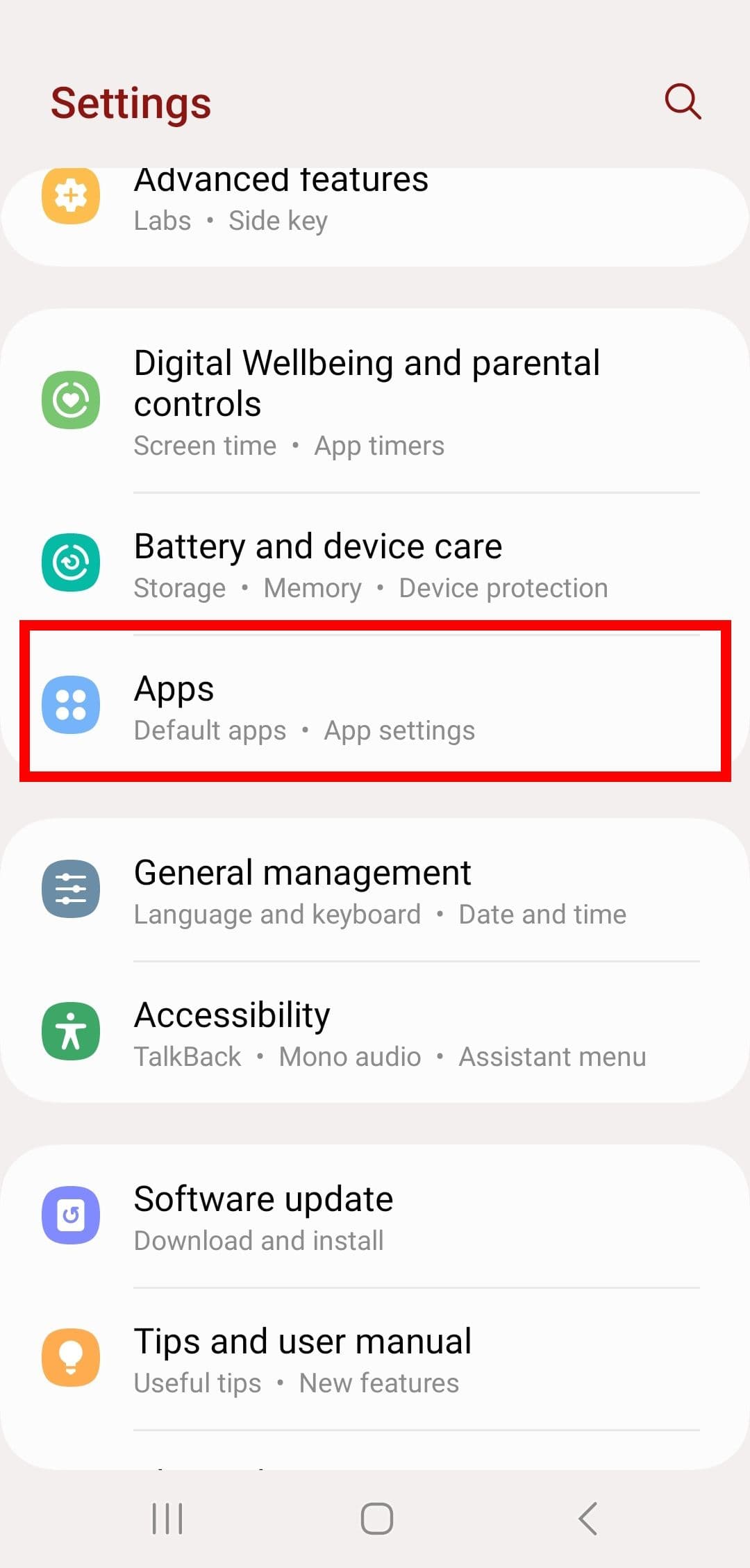Tap the system back button
This screenshot has height=1568, width=750.
pyautogui.click(x=587, y=1519)
